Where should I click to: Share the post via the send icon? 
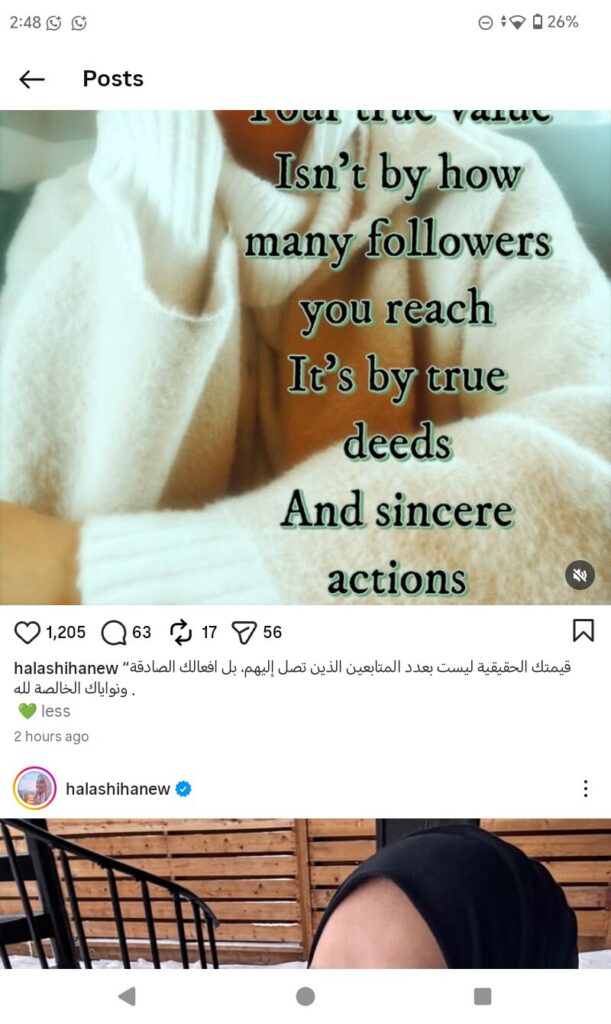(x=244, y=632)
